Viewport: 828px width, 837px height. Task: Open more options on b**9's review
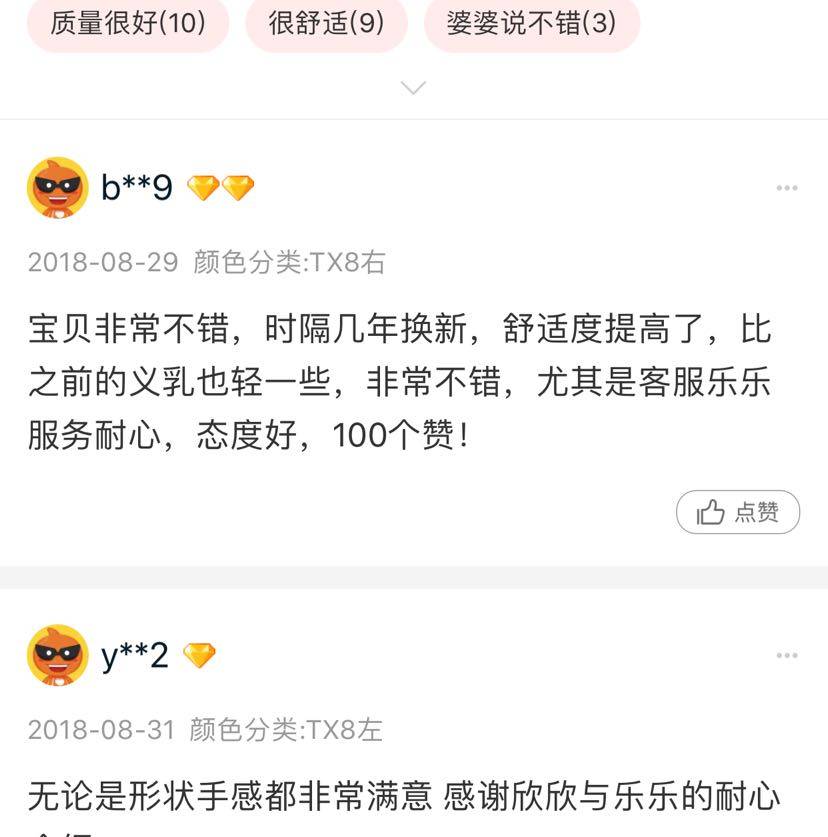click(x=787, y=188)
